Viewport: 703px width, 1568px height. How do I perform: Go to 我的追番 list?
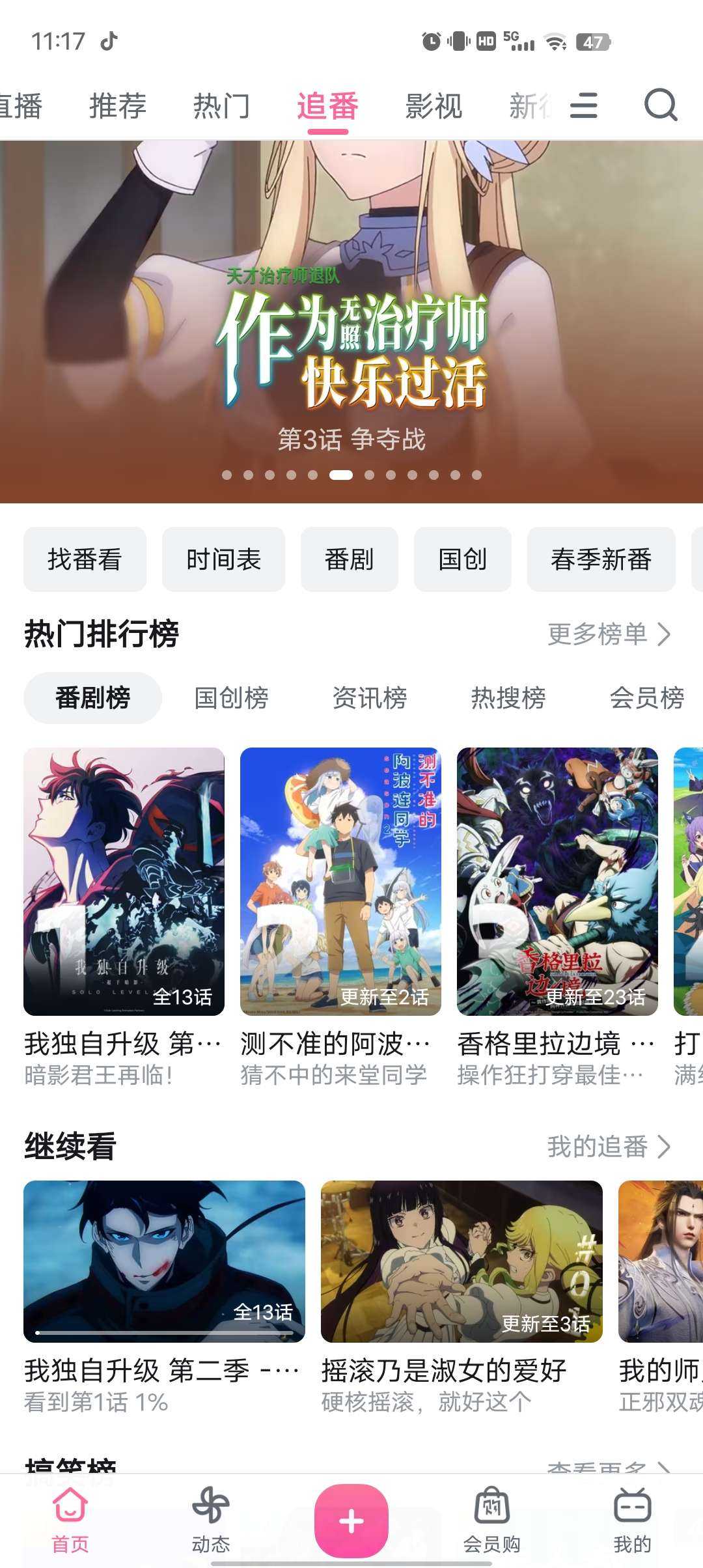click(x=609, y=1147)
